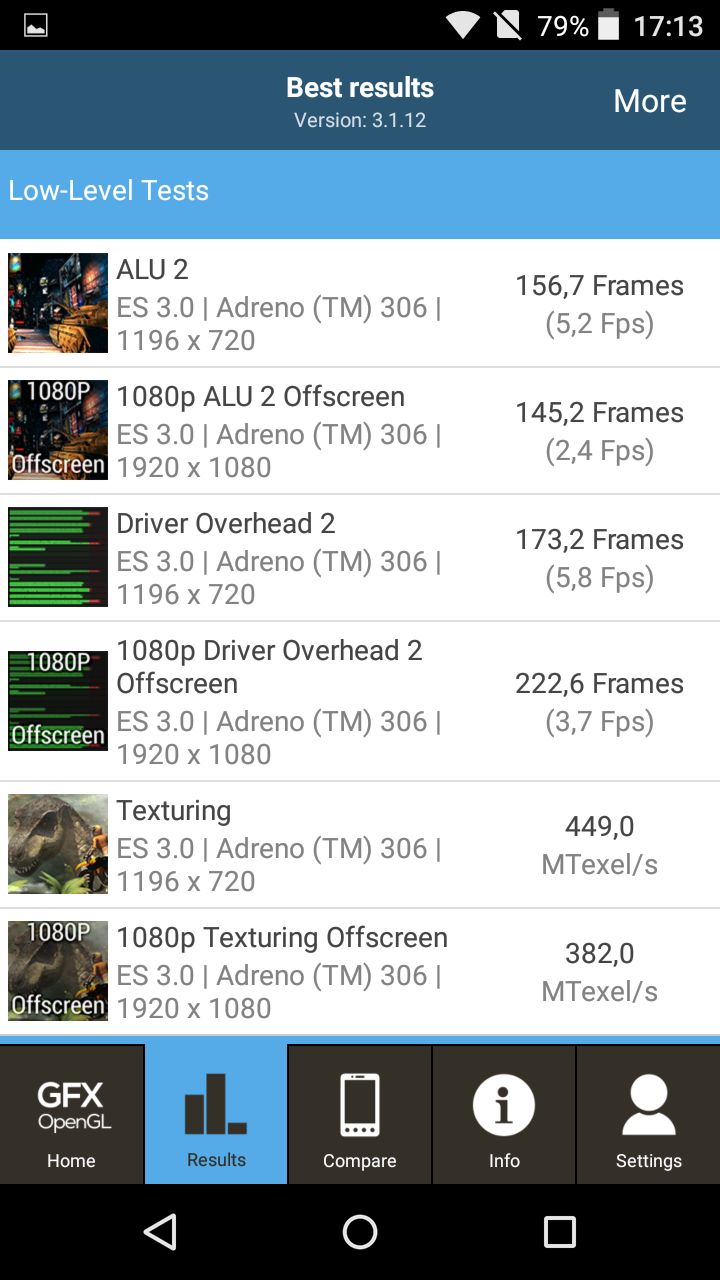Select the Driver Overhead 2 result row

tap(360, 557)
